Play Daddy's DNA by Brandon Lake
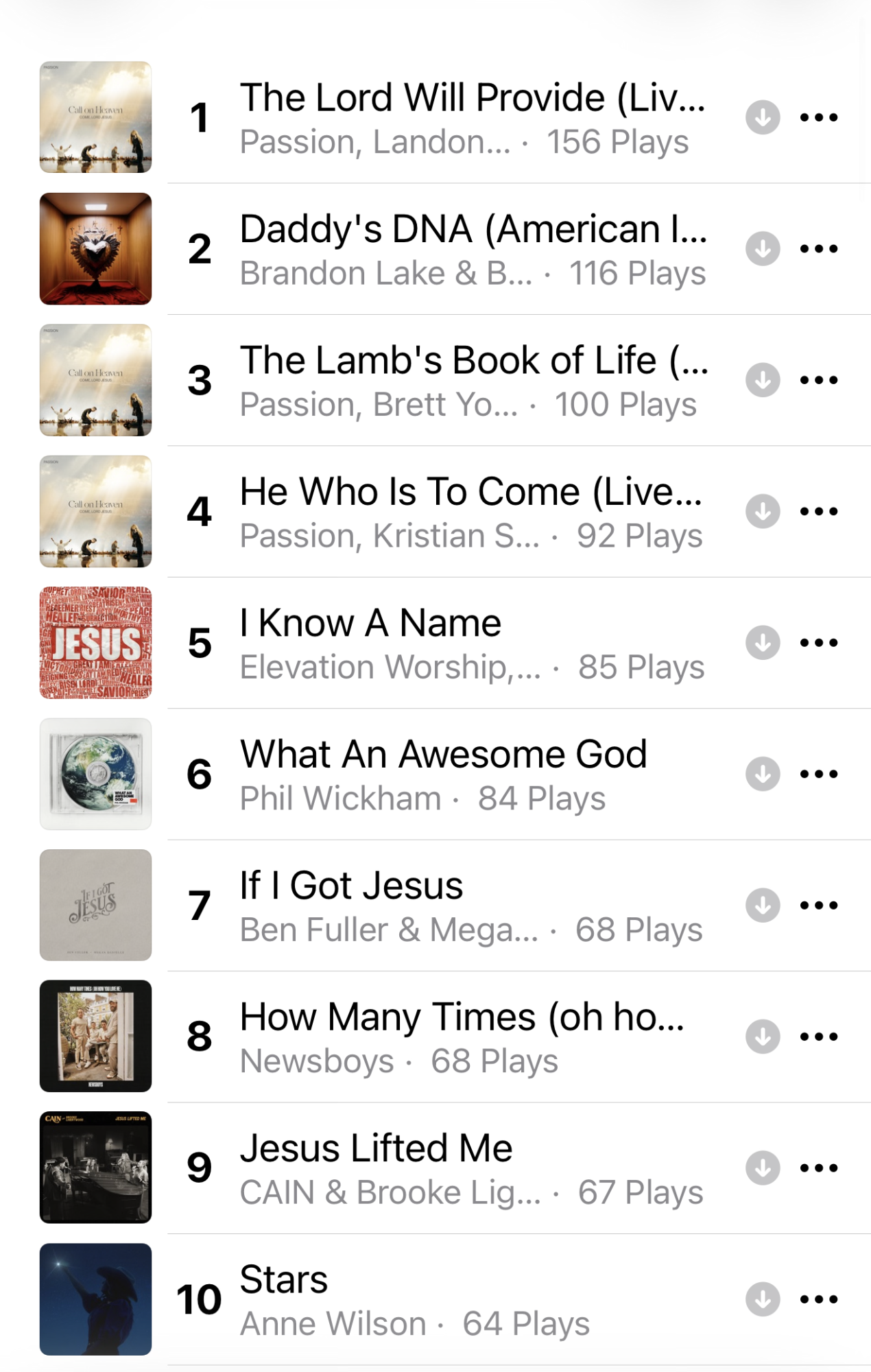The image size is (871, 1372). (472, 229)
